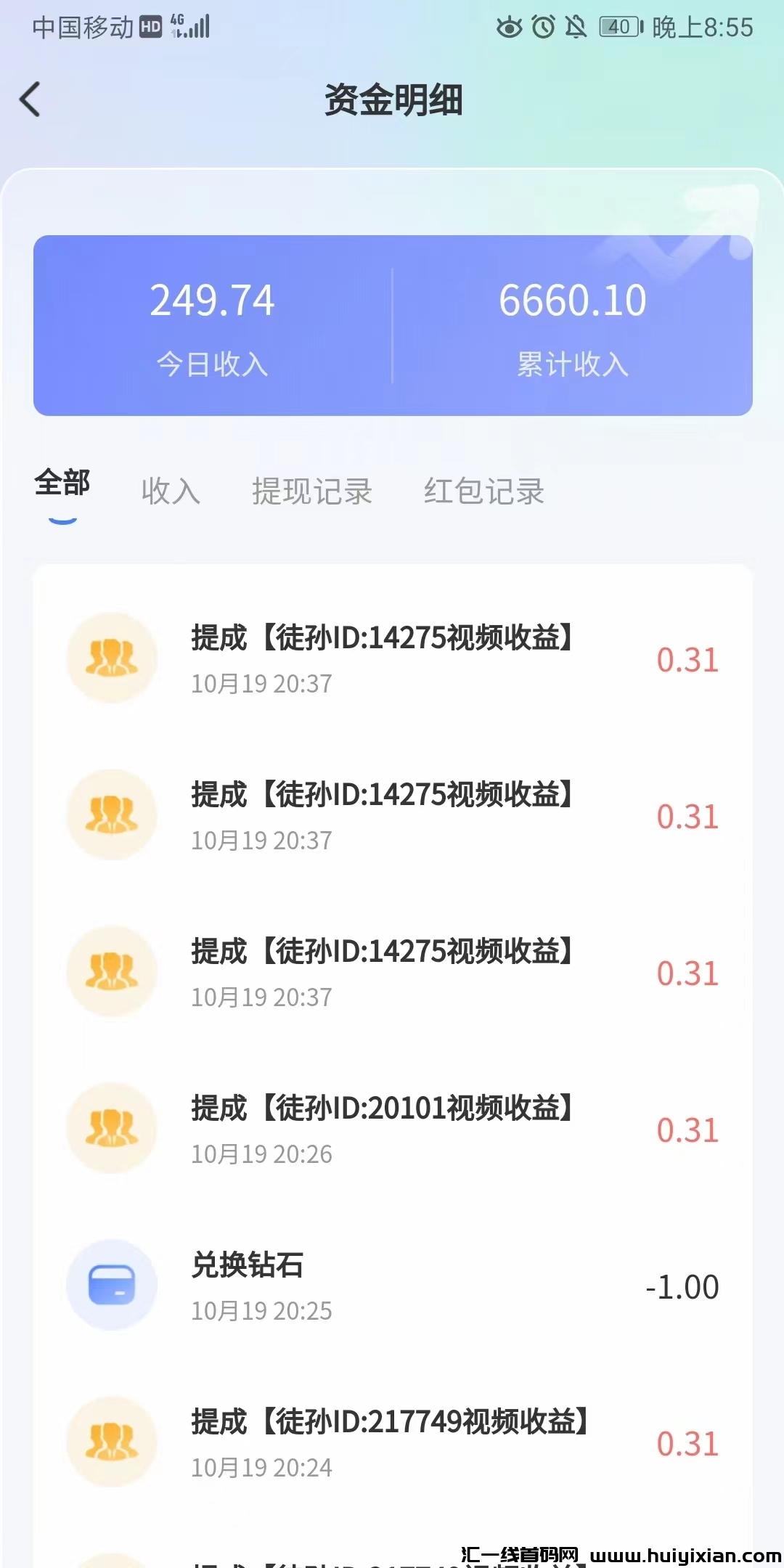Tap the 累计收入 amount 6660.10

point(573,300)
